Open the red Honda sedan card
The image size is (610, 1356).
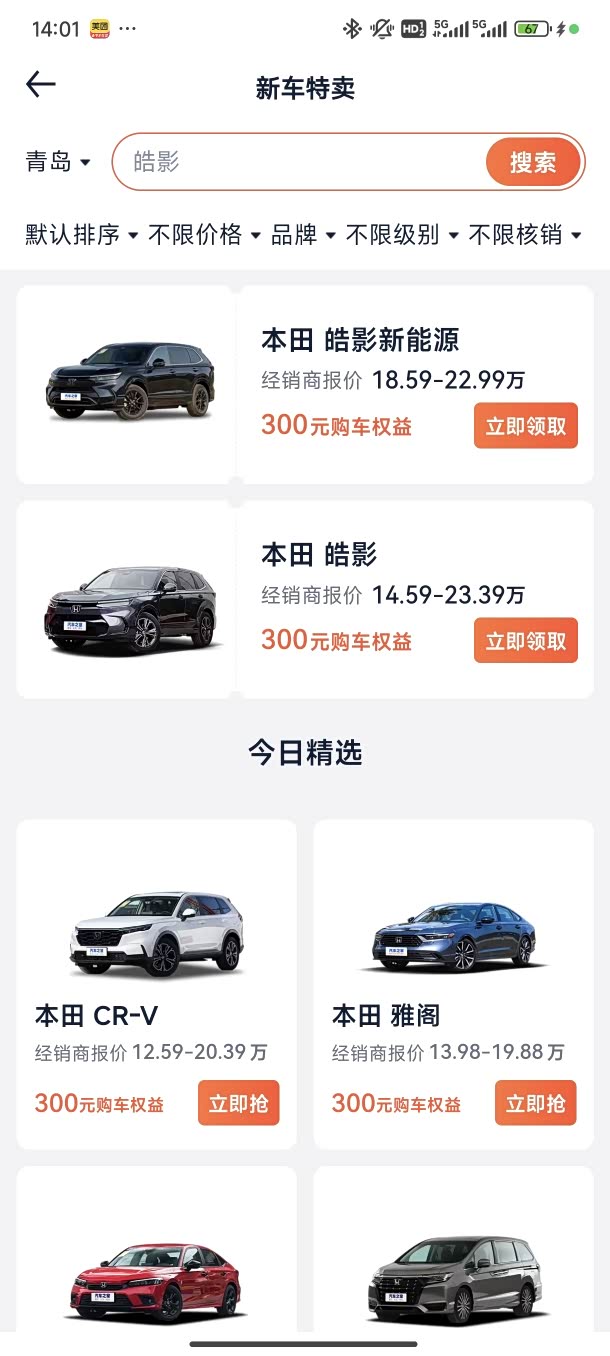[156, 1280]
